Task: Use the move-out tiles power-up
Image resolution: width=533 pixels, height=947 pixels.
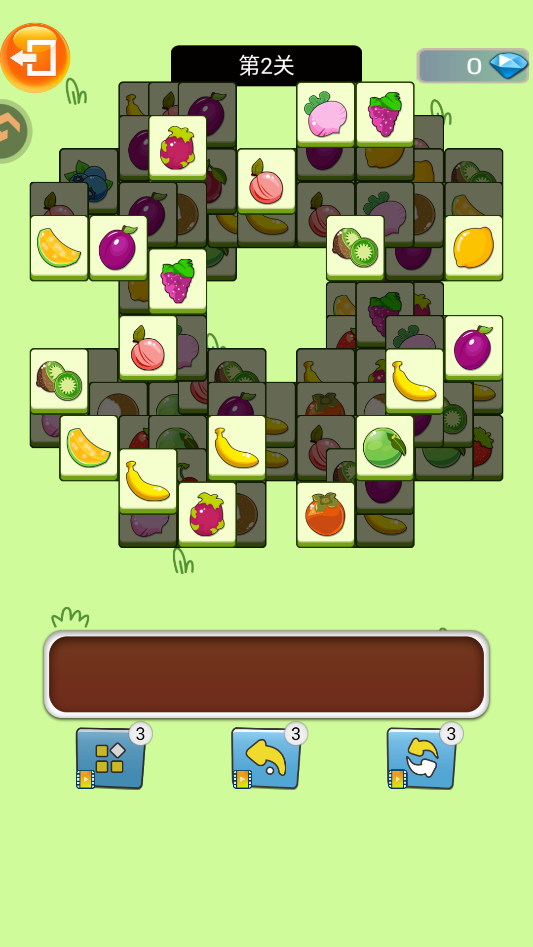Action: (x=110, y=758)
